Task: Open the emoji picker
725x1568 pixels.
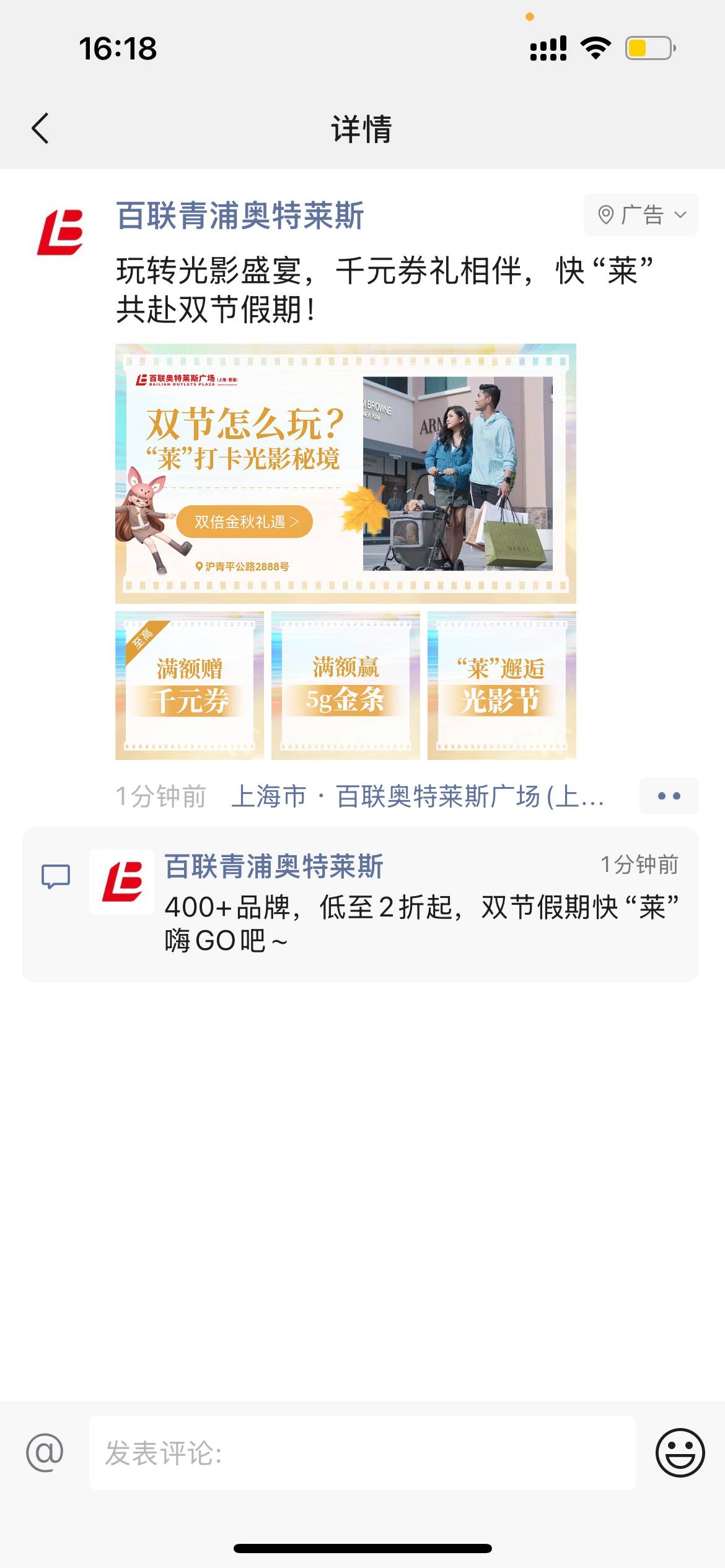Action: (x=680, y=1452)
